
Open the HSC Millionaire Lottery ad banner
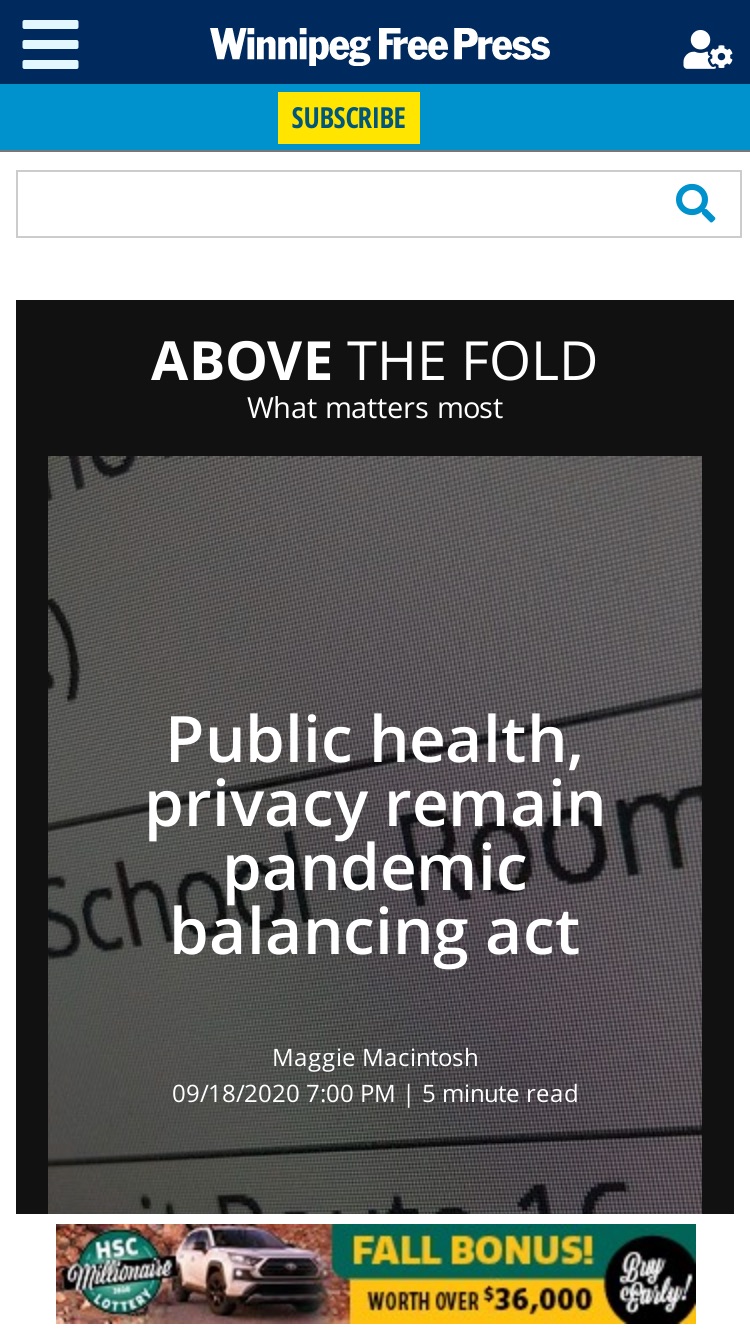[376, 1274]
